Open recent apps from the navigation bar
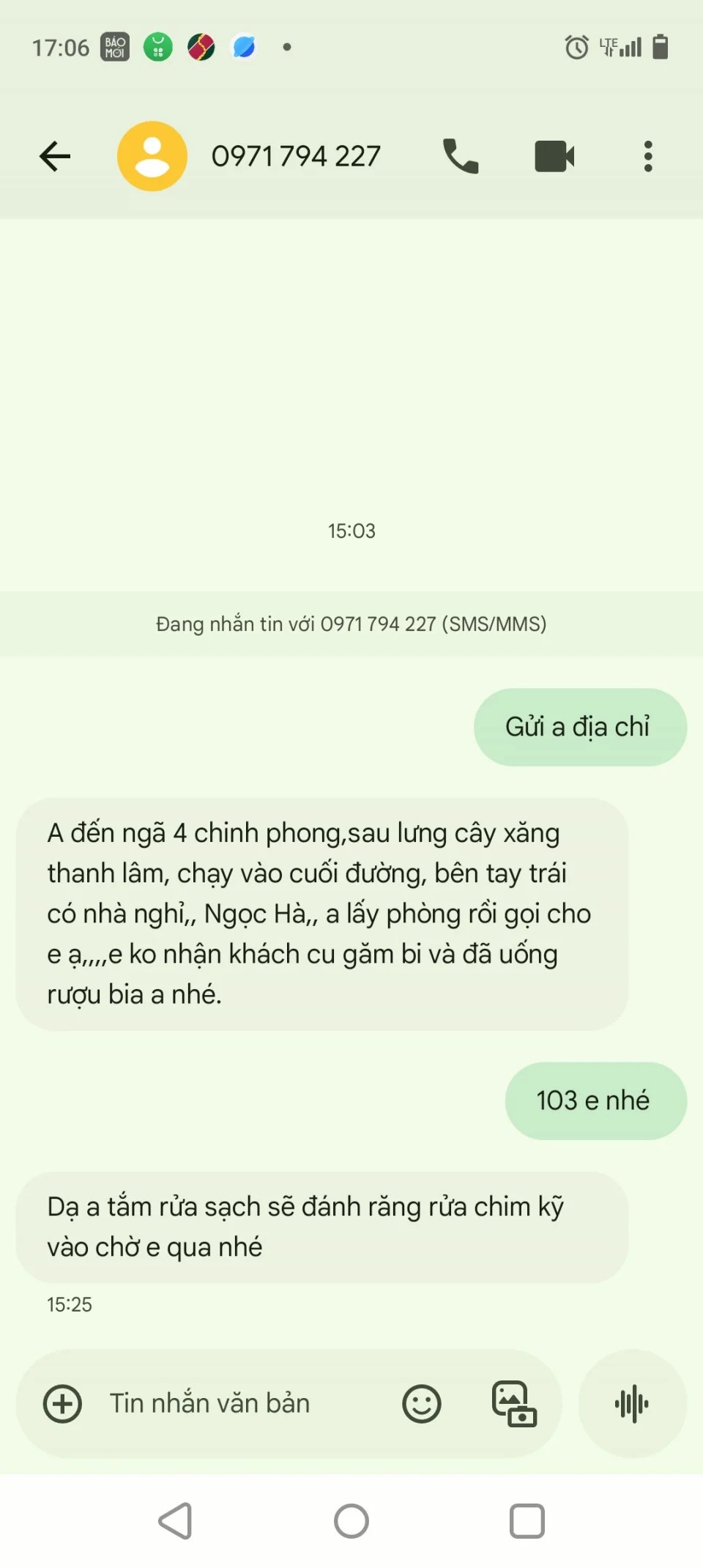This screenshot has width=703, height=1568. [527, 1521]
